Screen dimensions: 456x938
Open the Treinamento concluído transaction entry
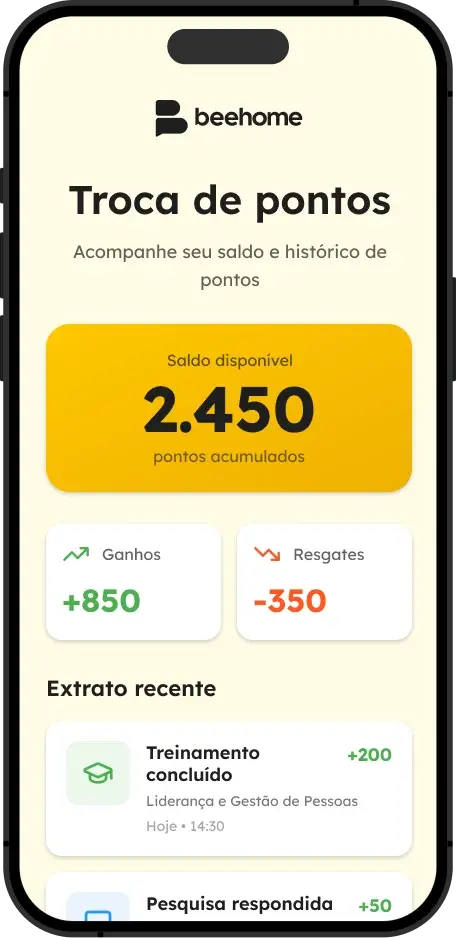coord(229,788)
